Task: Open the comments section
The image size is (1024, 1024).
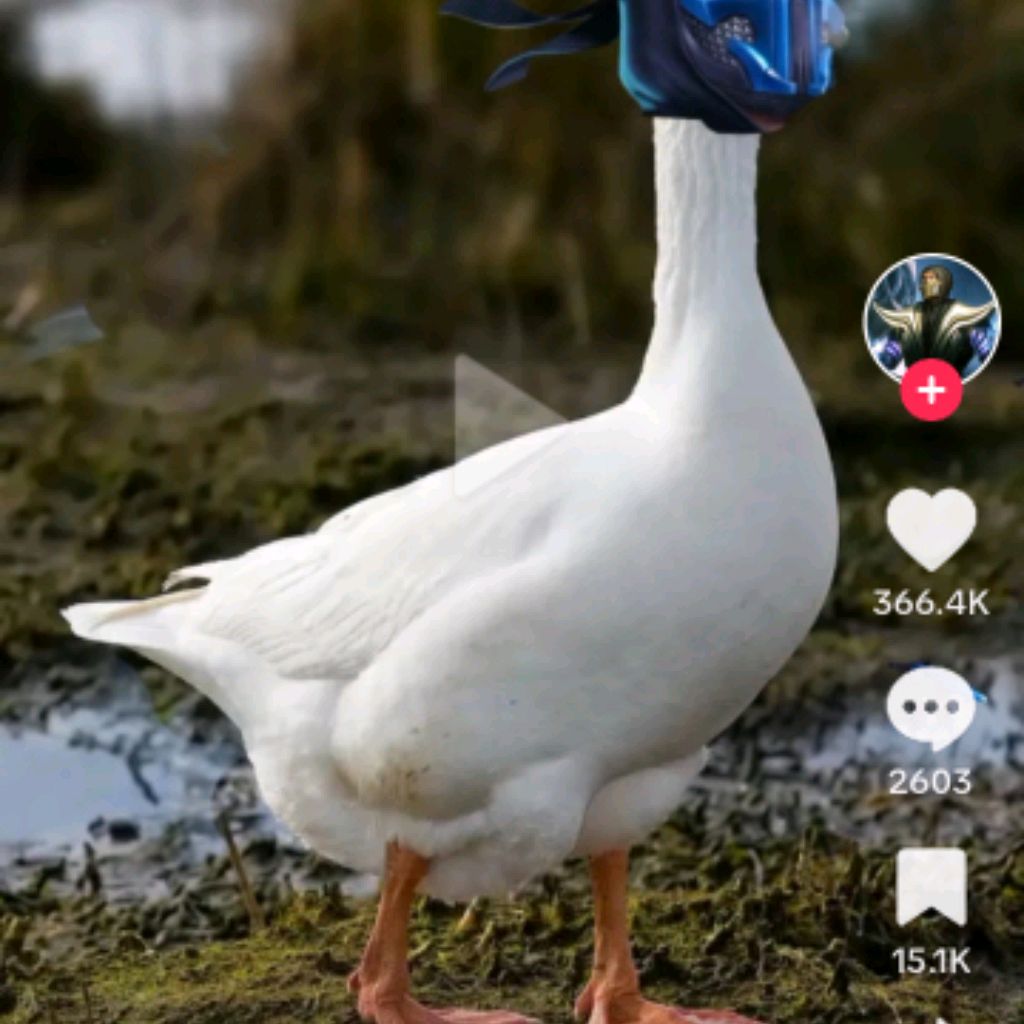Action: coord(931,706)
